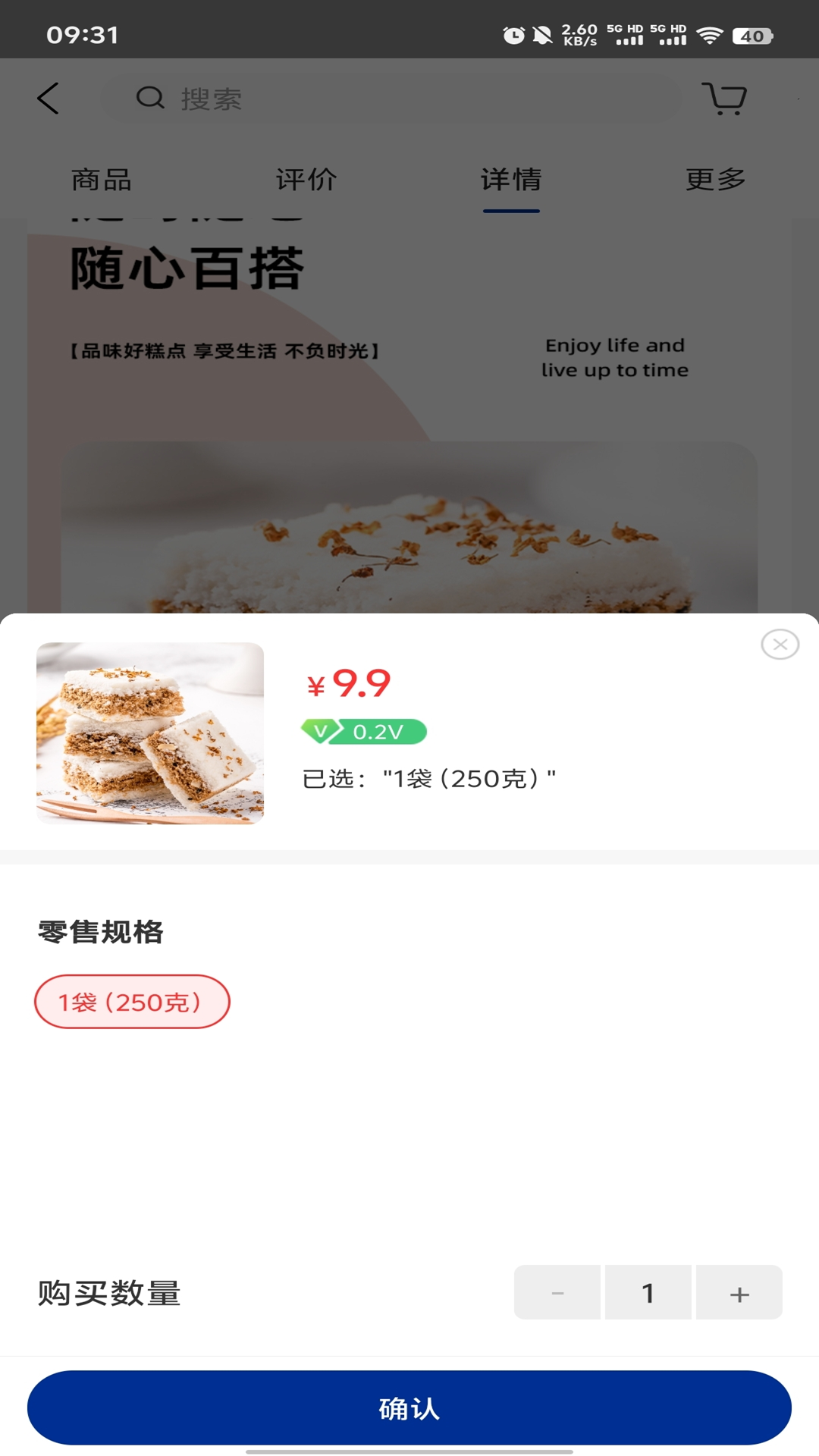819x1456 pixels.
Task: Switch to the 商品 tab
Action: 102,180
